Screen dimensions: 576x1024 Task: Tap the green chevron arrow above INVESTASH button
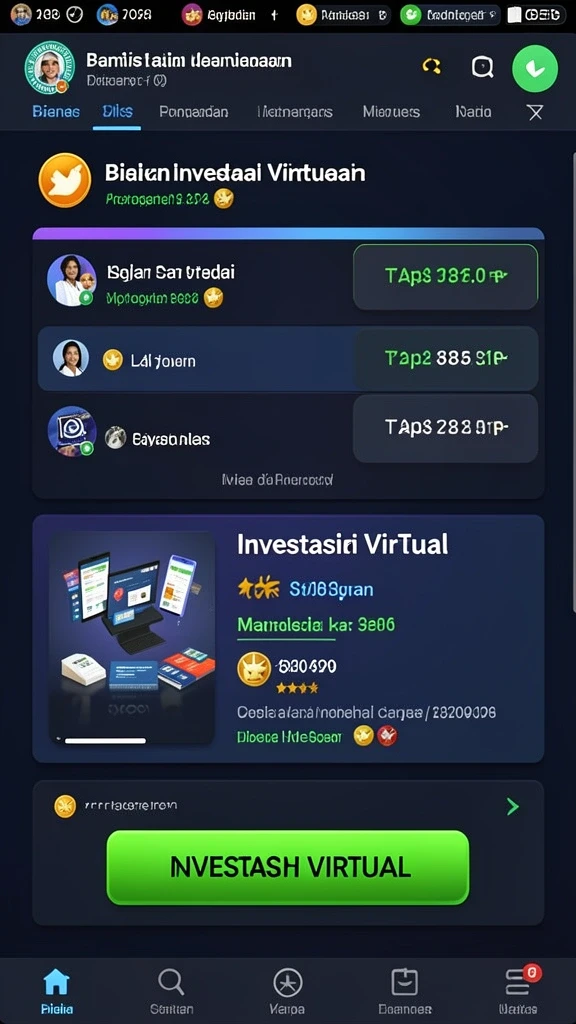tap(513, 807)
